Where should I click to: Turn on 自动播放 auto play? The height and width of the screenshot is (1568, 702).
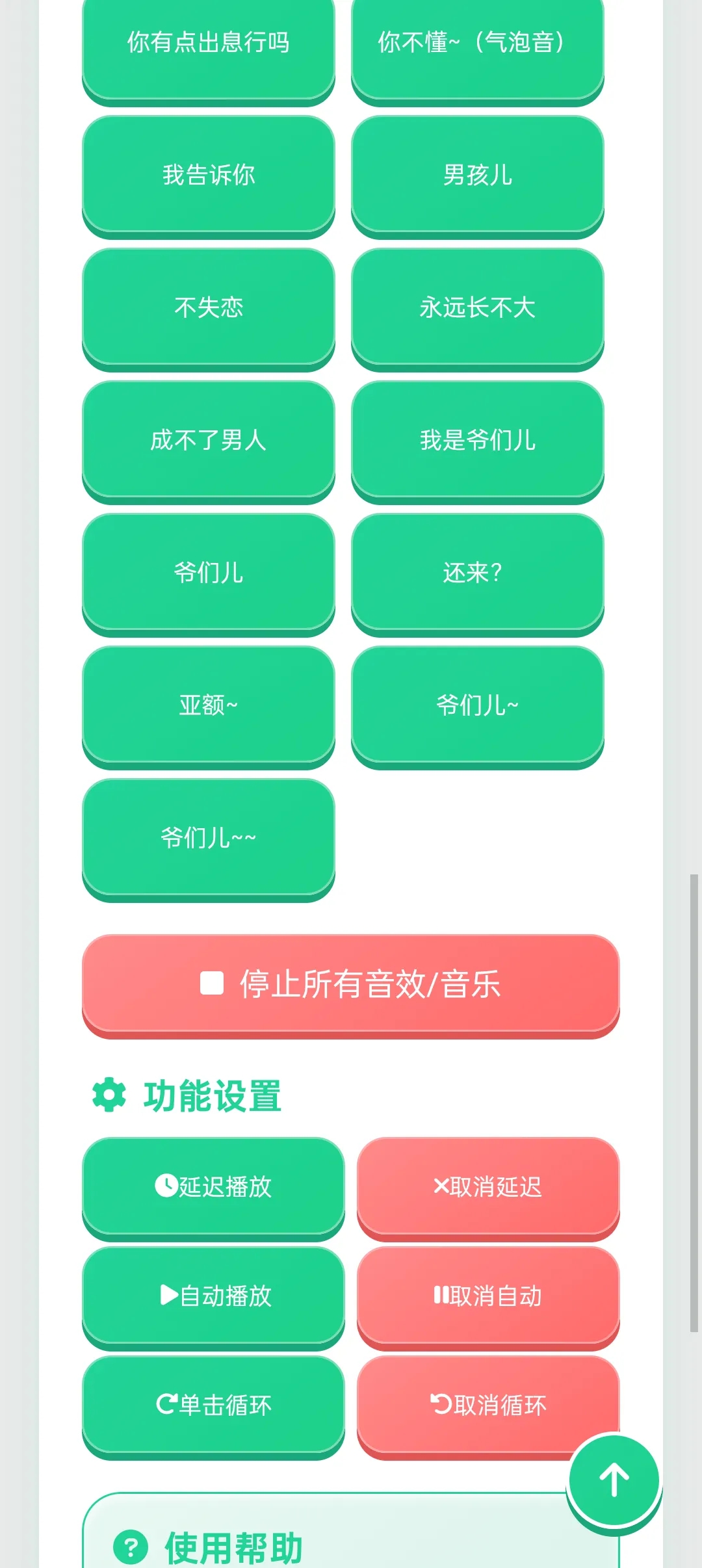(x=213, y=1298)
